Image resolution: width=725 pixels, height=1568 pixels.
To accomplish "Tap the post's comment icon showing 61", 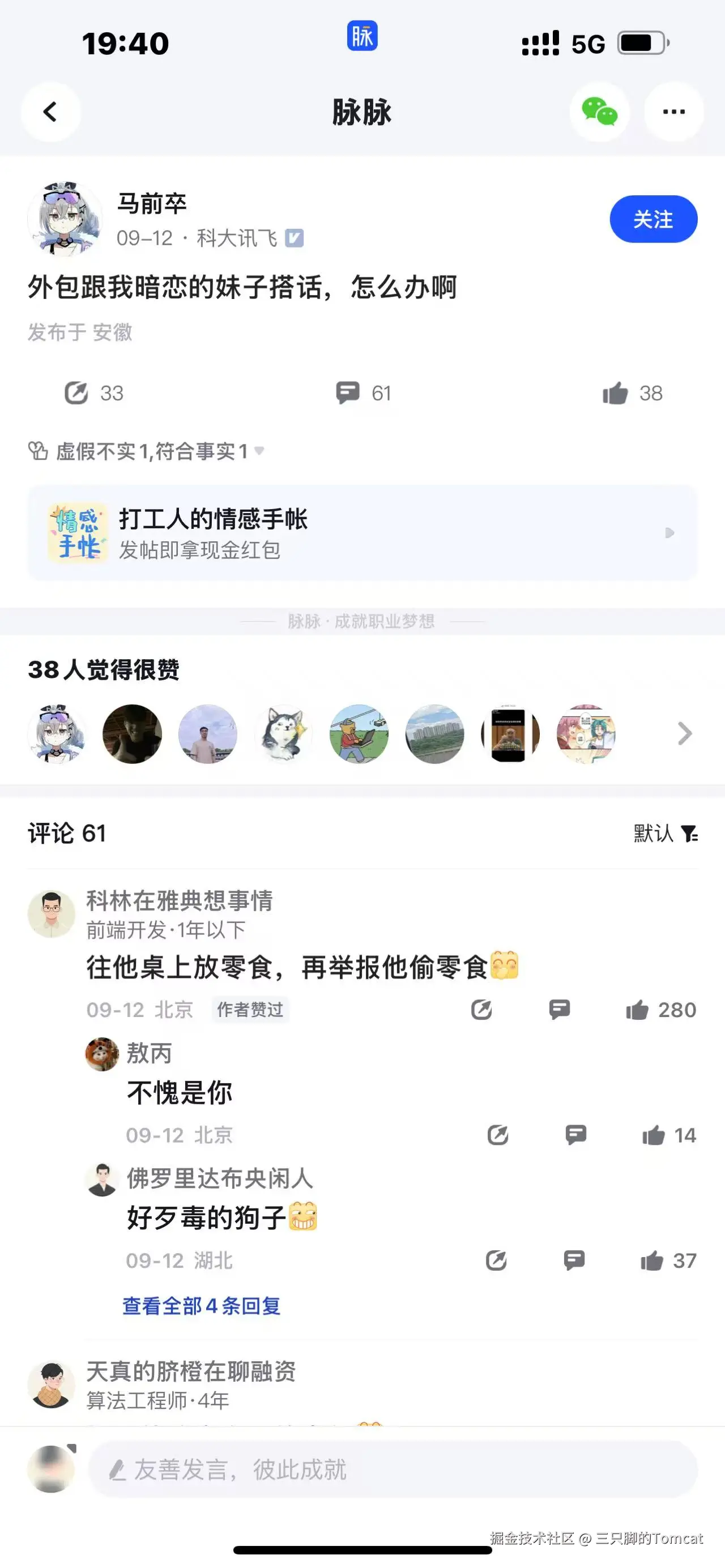I will point(348,393).
